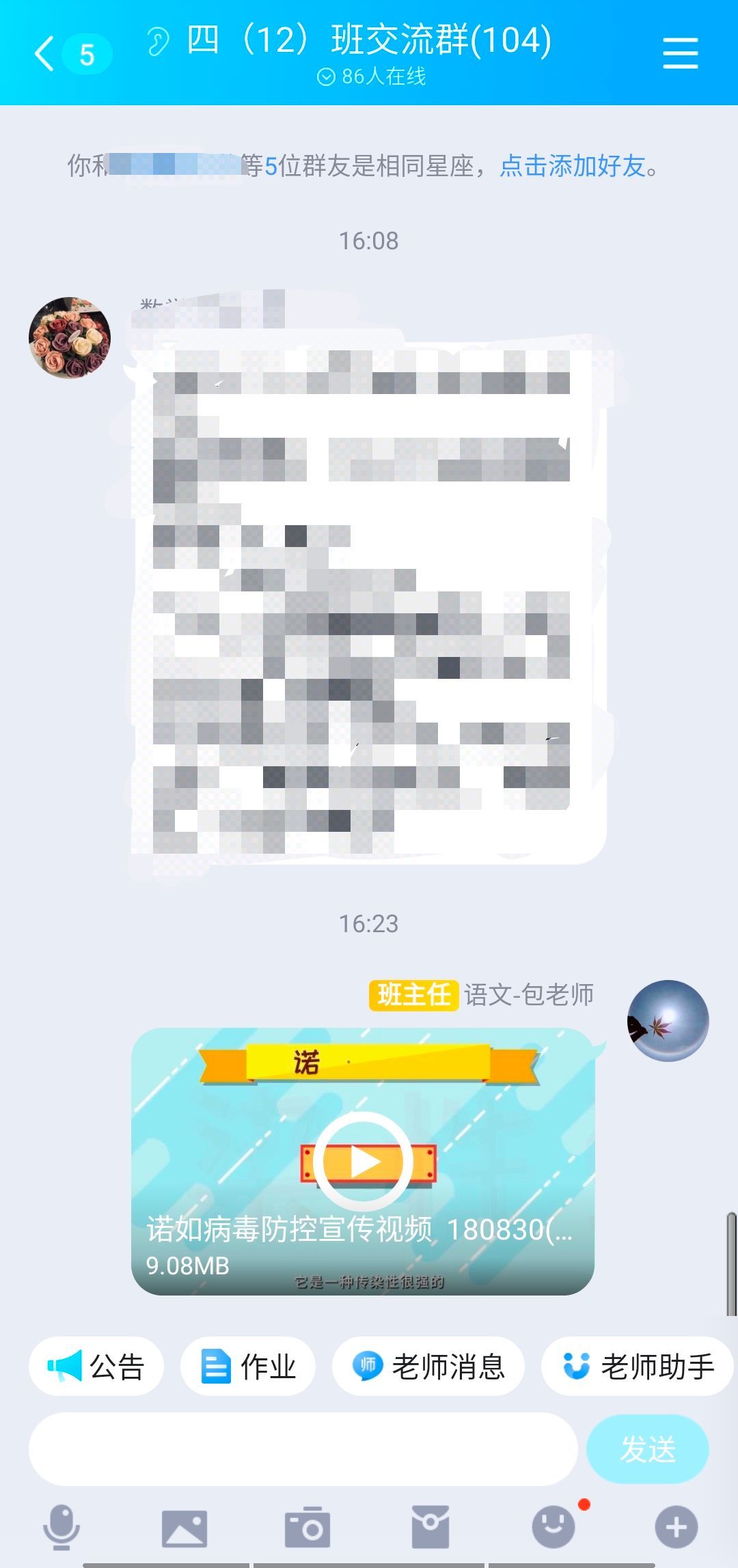Play the norovirus prevention video

(363, 1162)
